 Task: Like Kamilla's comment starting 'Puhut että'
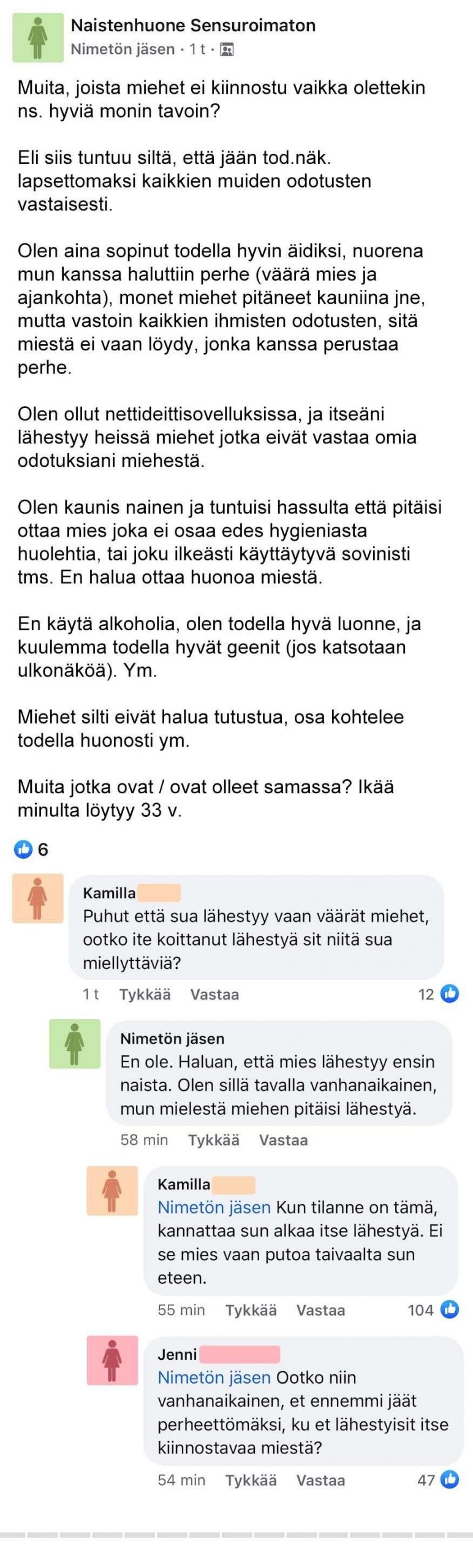coord(145,994)
